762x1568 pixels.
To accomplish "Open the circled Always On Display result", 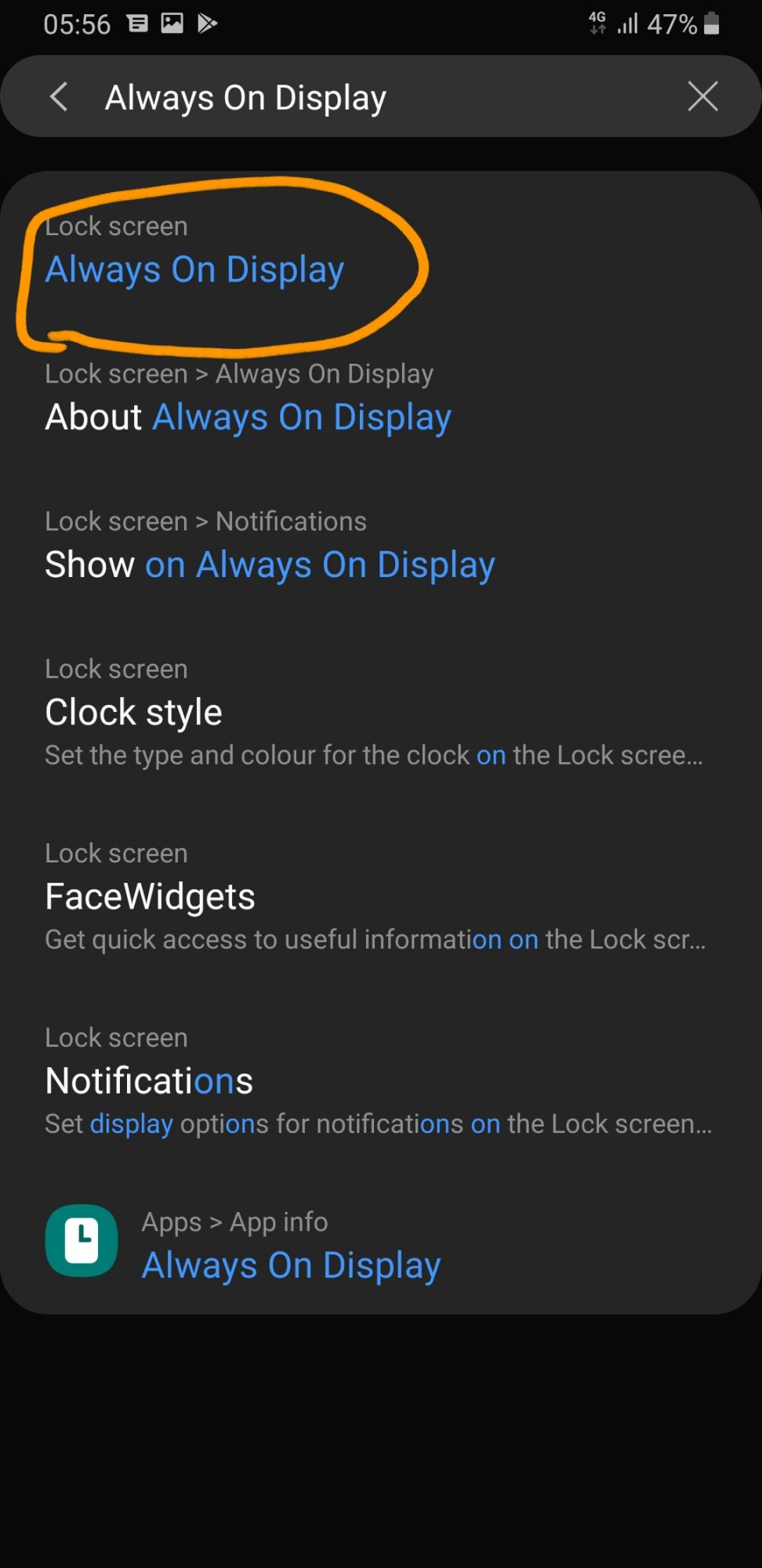I will (x=381, y=251).
